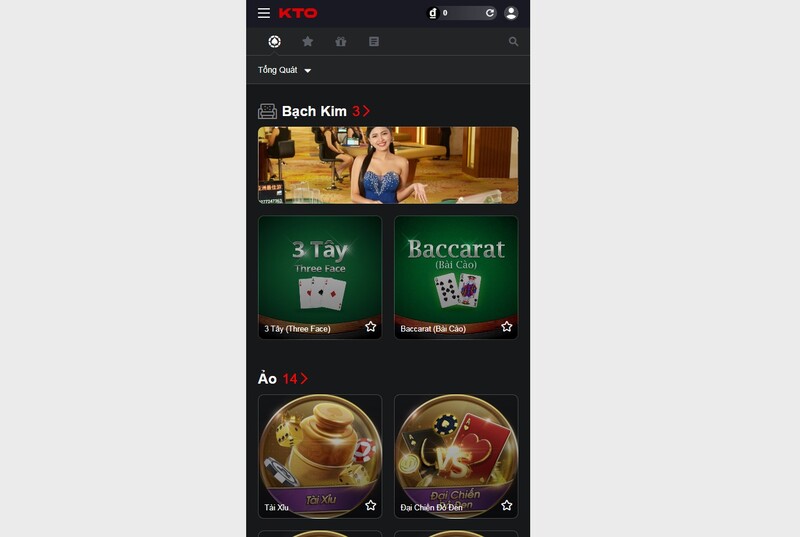Open the live dealer banner
This screenshot has height=537, width=800.
(388, 165)
